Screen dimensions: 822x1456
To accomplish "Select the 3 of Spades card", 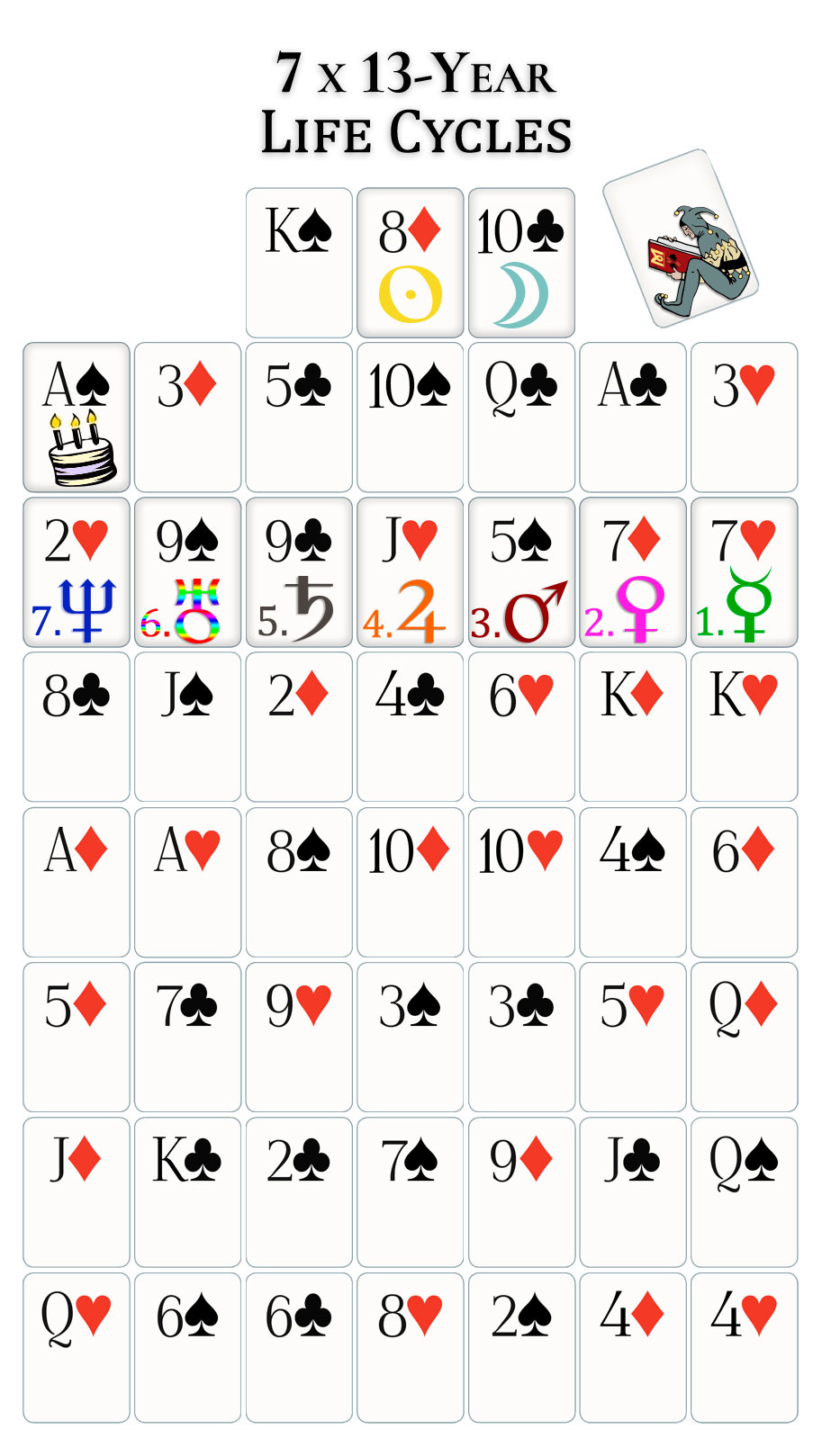I will [x=411, y=1037].
